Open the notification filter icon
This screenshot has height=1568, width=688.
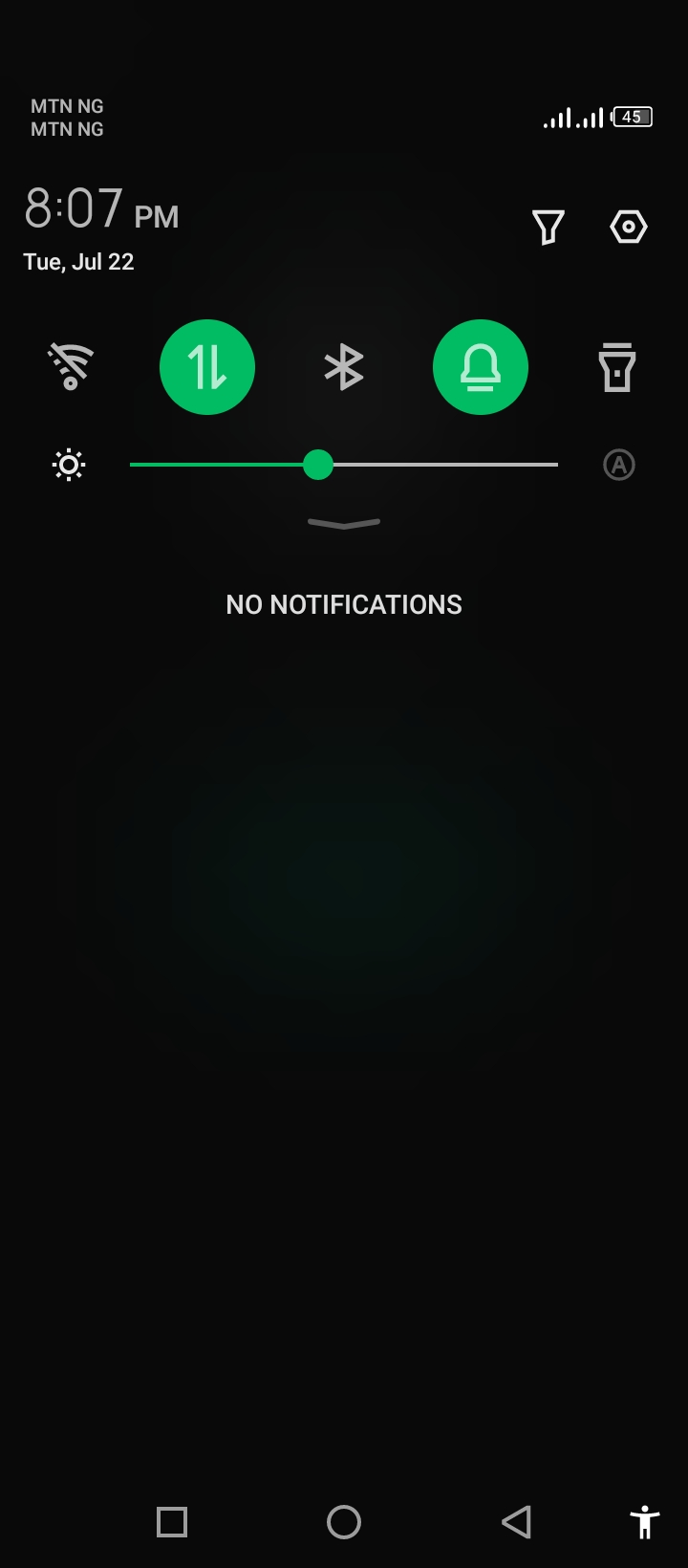[x=548, y=228]
